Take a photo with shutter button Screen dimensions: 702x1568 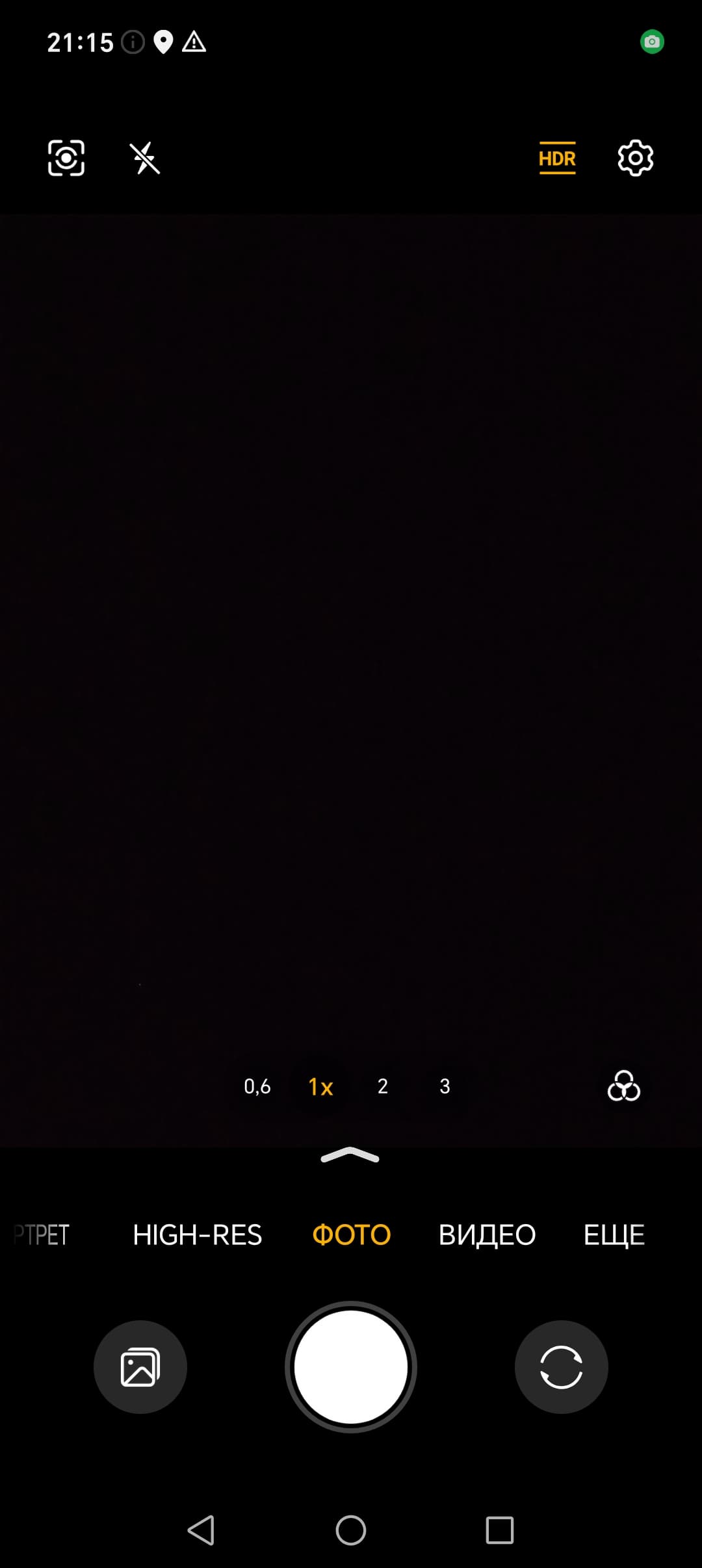351,1367
